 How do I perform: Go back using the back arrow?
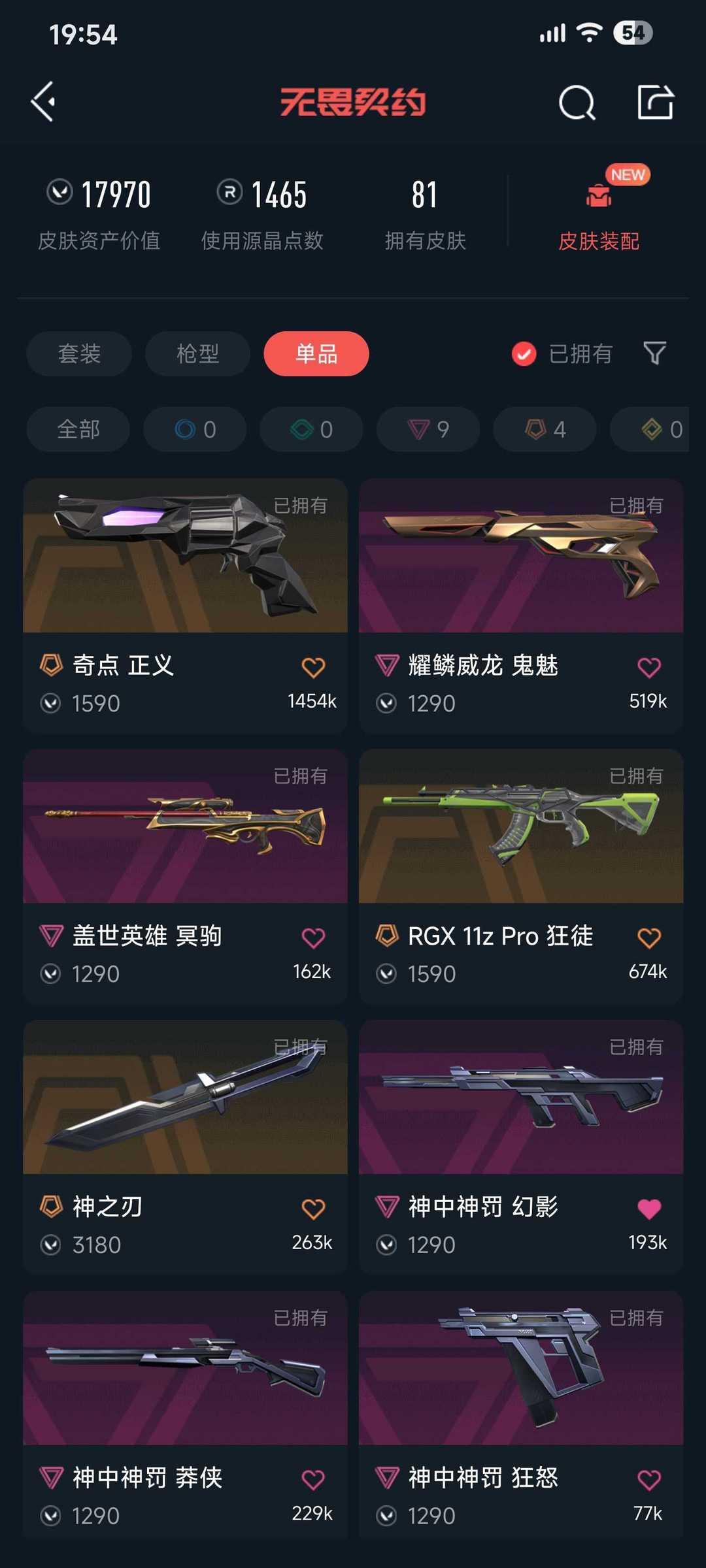coord(43,102)
